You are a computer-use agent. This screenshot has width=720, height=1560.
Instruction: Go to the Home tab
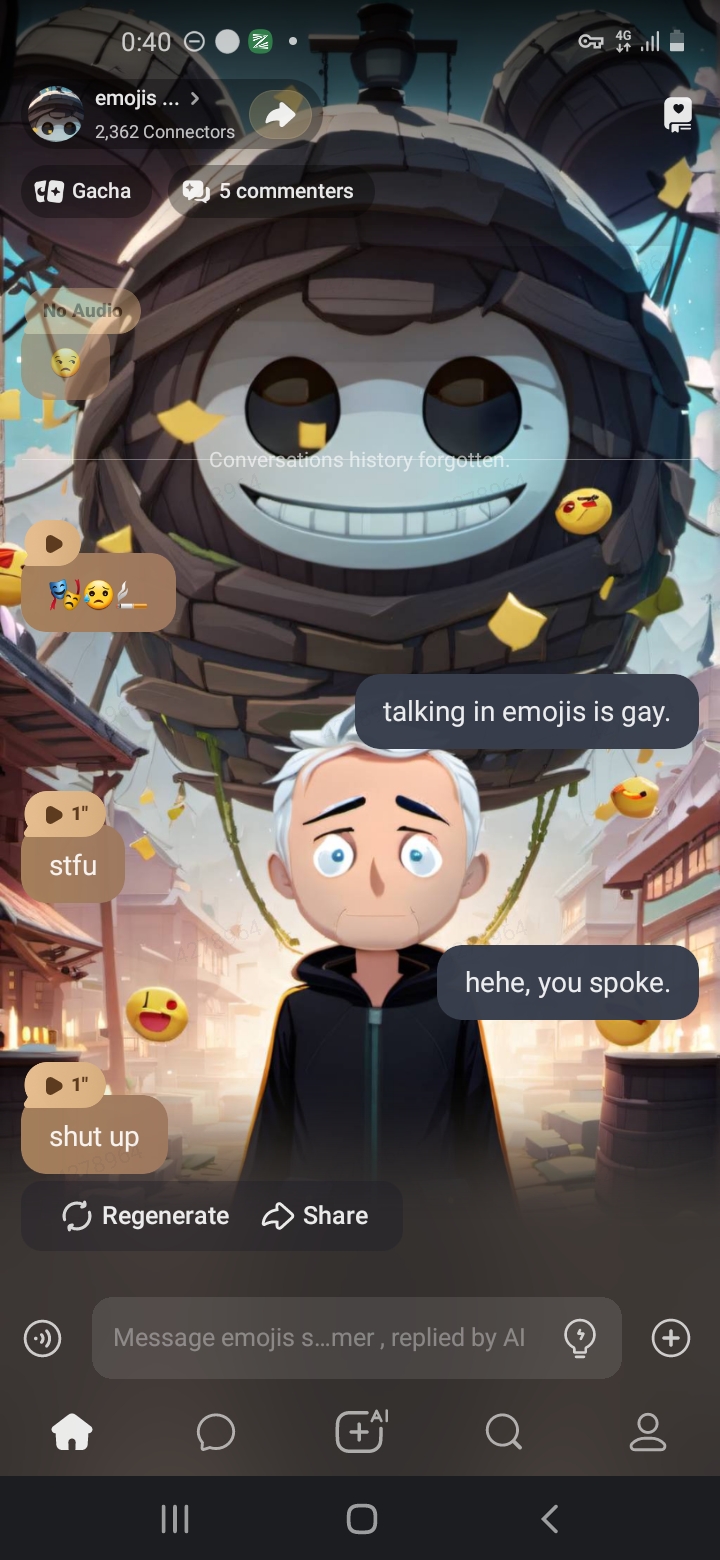(x=72, y=1432)
